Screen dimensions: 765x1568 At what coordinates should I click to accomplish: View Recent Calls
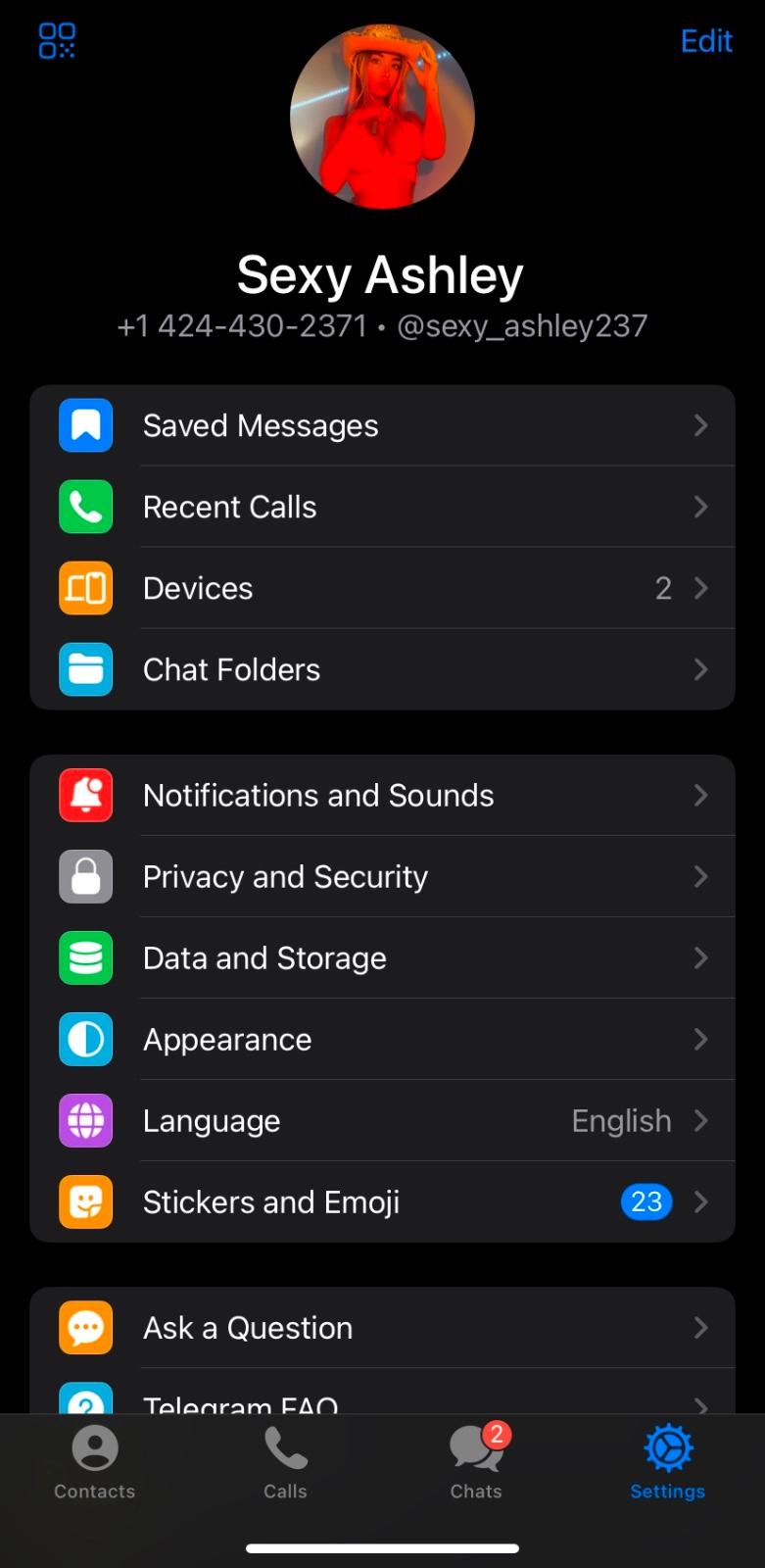[x=382, y=507]
